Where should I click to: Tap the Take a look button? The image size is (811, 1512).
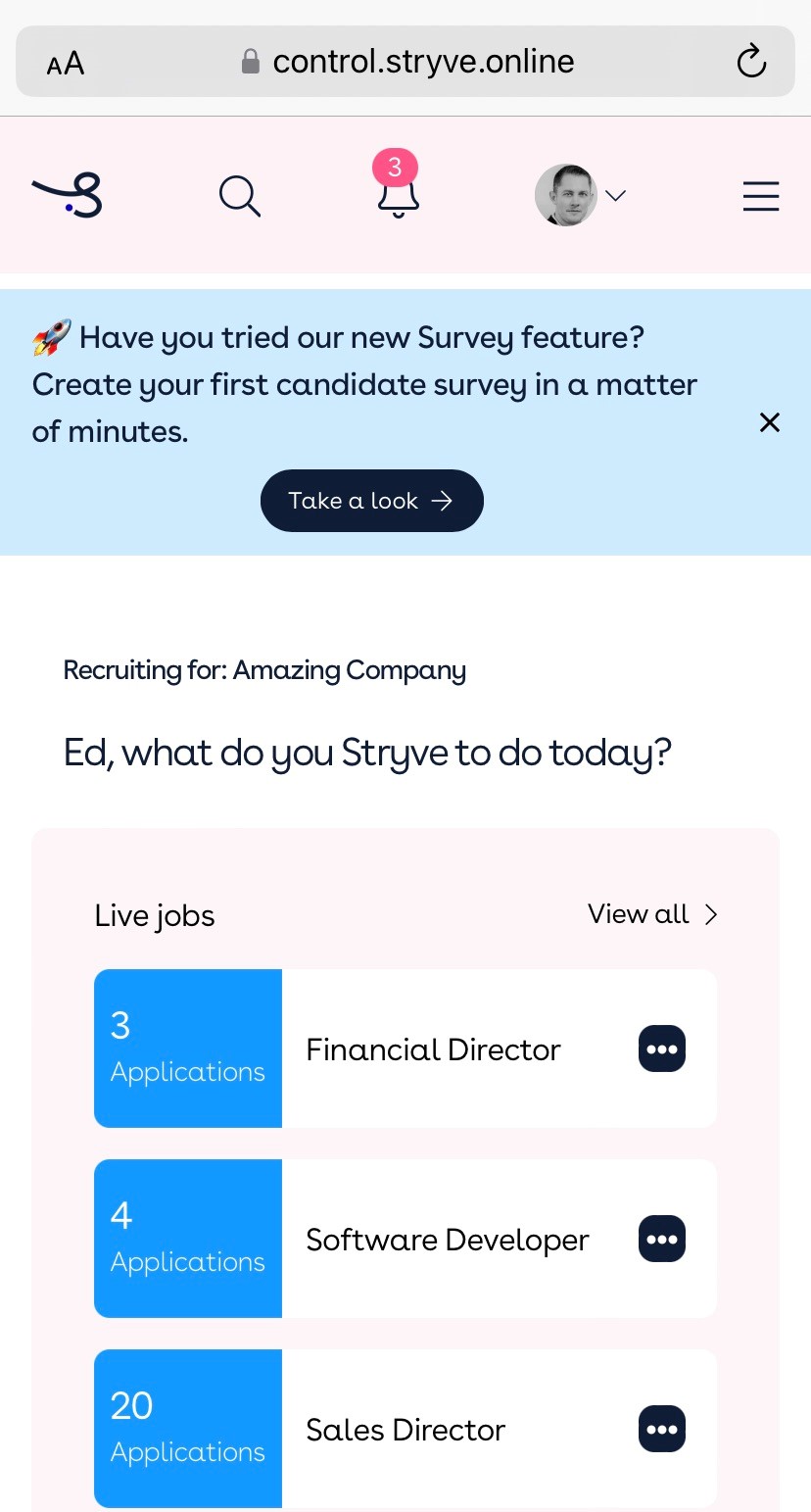pyautogui.click(x=371, y=501)
